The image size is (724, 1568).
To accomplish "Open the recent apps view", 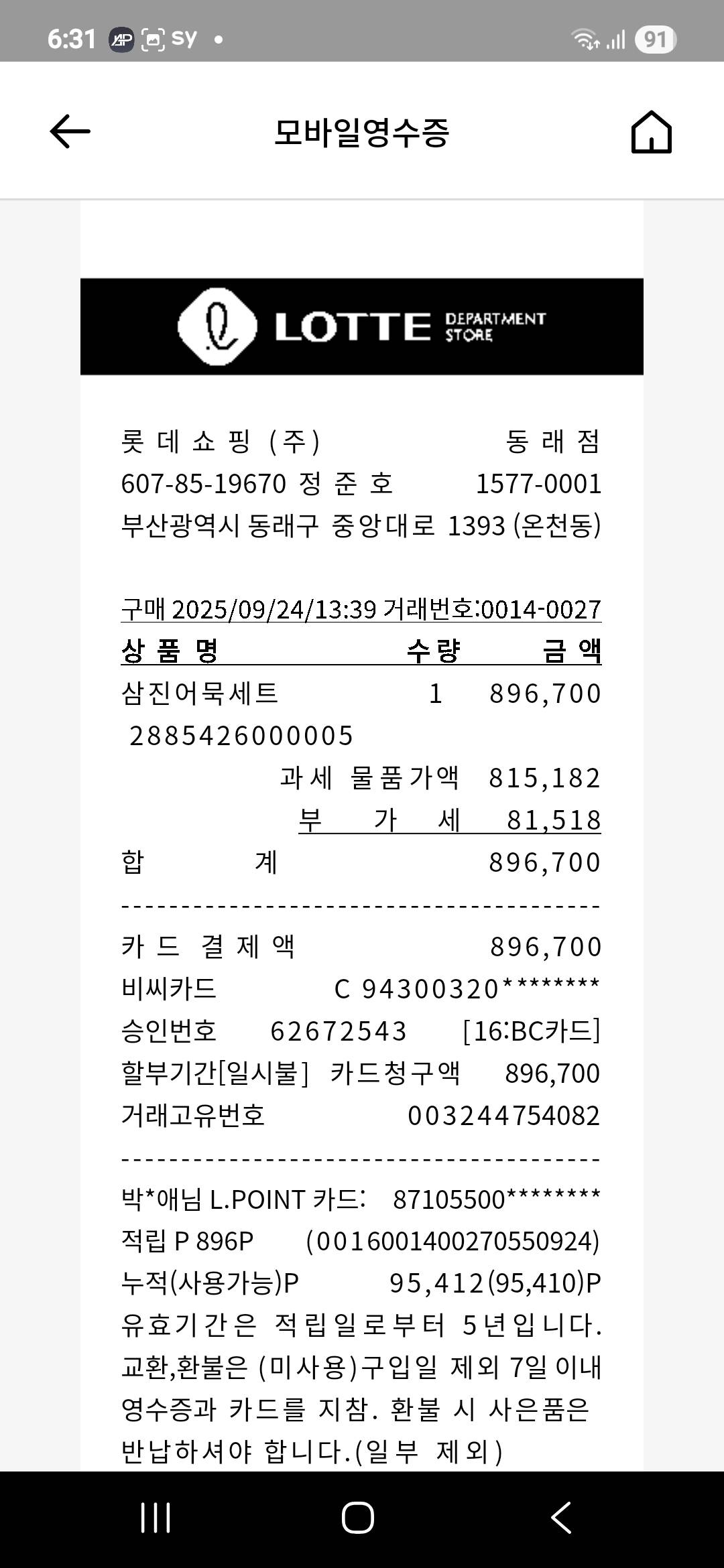I will (x=156, y=1517).
